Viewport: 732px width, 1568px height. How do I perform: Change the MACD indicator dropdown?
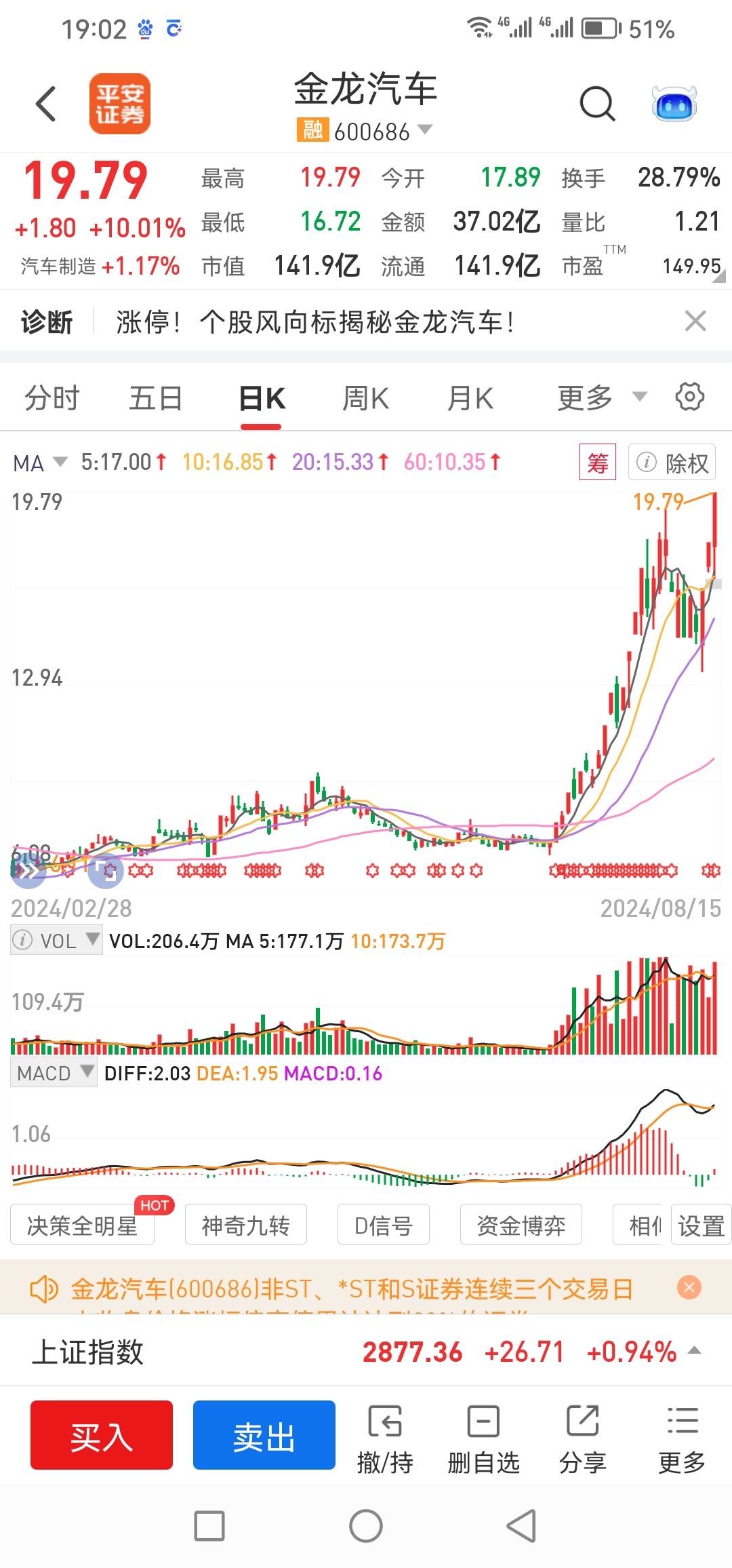[x=54, y=1073]
